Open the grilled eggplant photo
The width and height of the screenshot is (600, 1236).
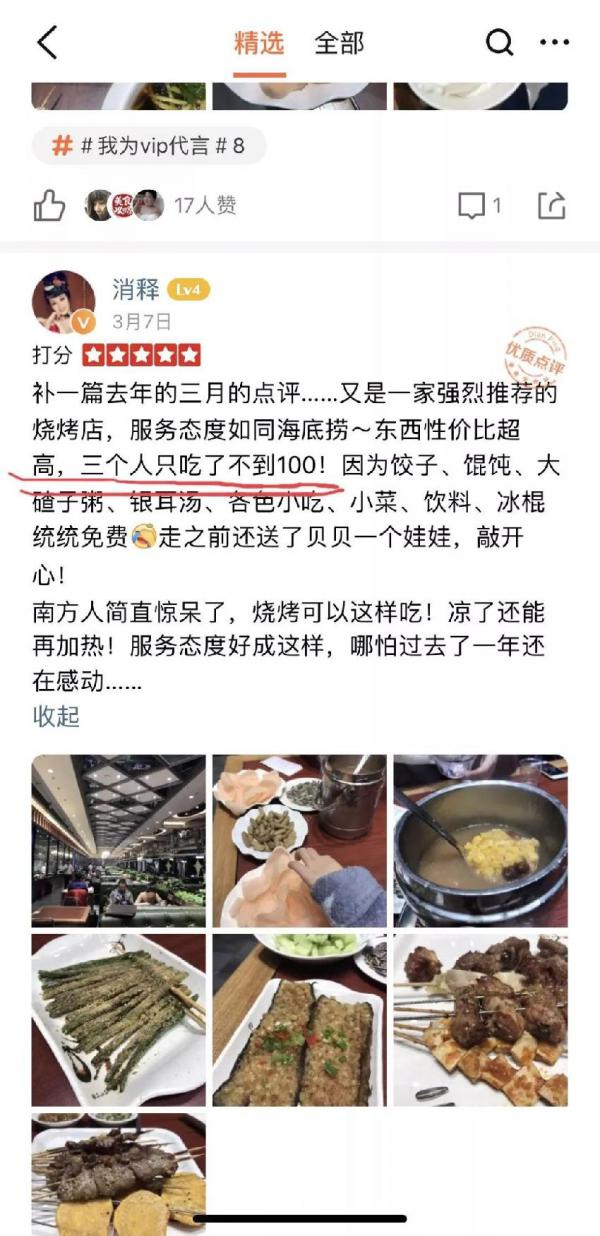coord(299,1020)
